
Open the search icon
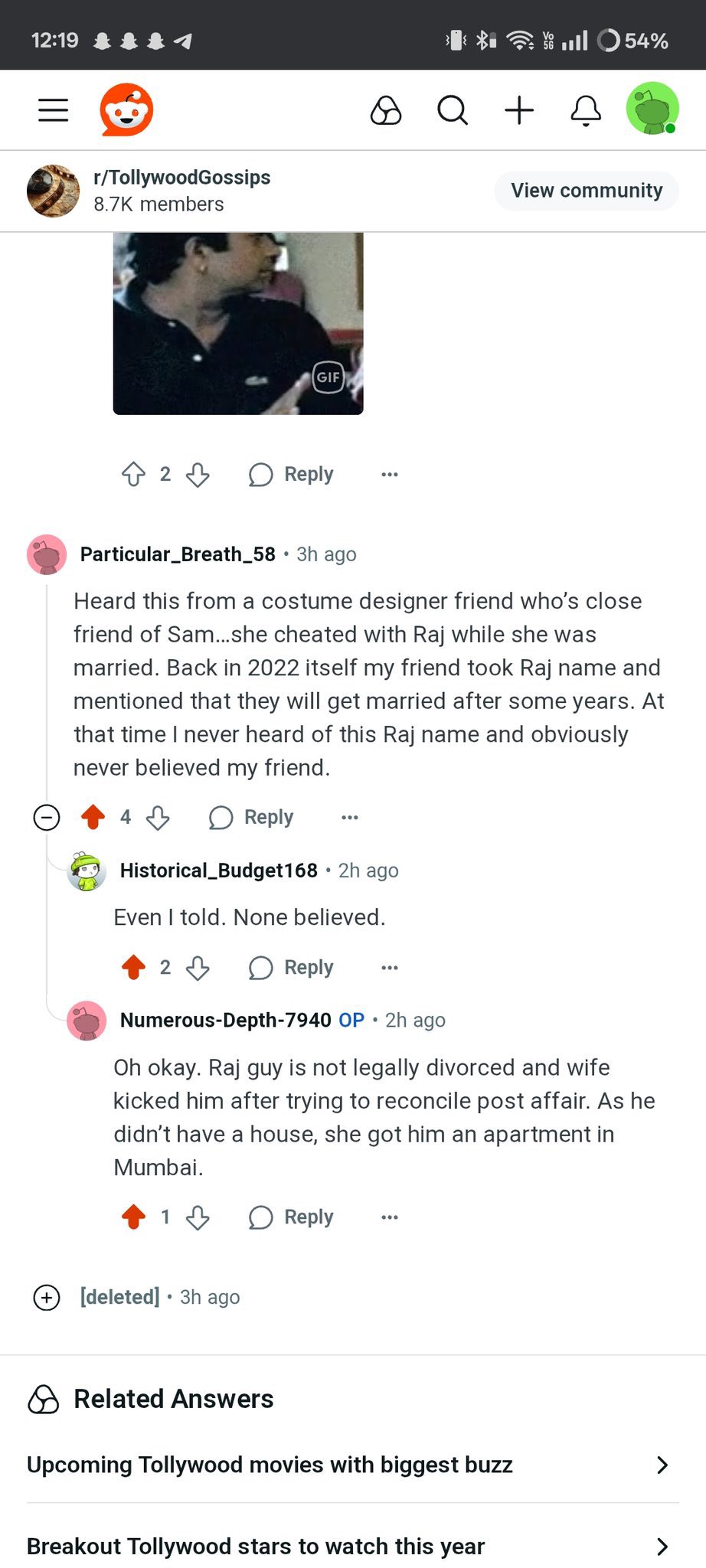(x=453, y=110)
